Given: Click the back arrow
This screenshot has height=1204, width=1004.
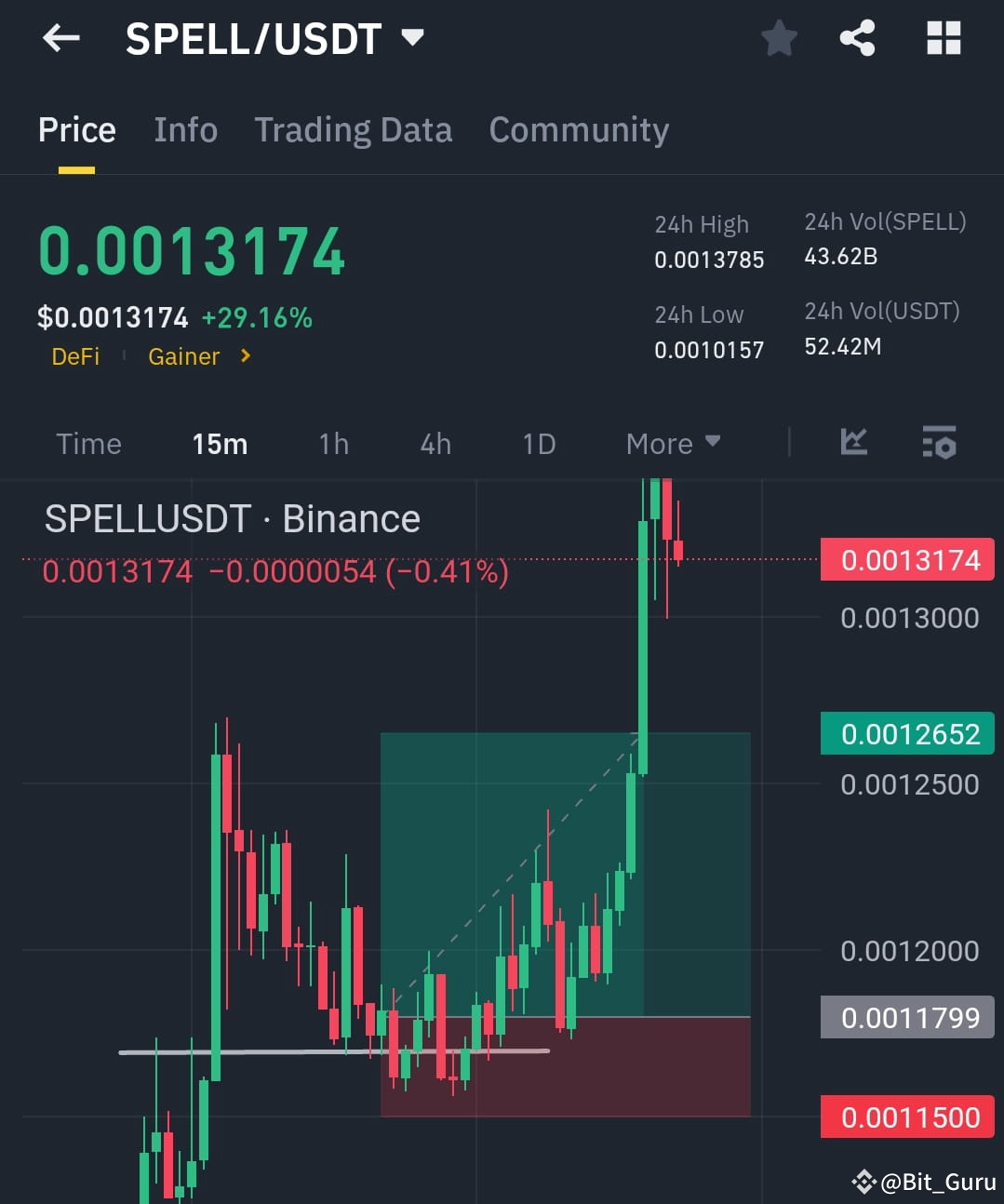Looking at the screenshot, I should 60,38.
